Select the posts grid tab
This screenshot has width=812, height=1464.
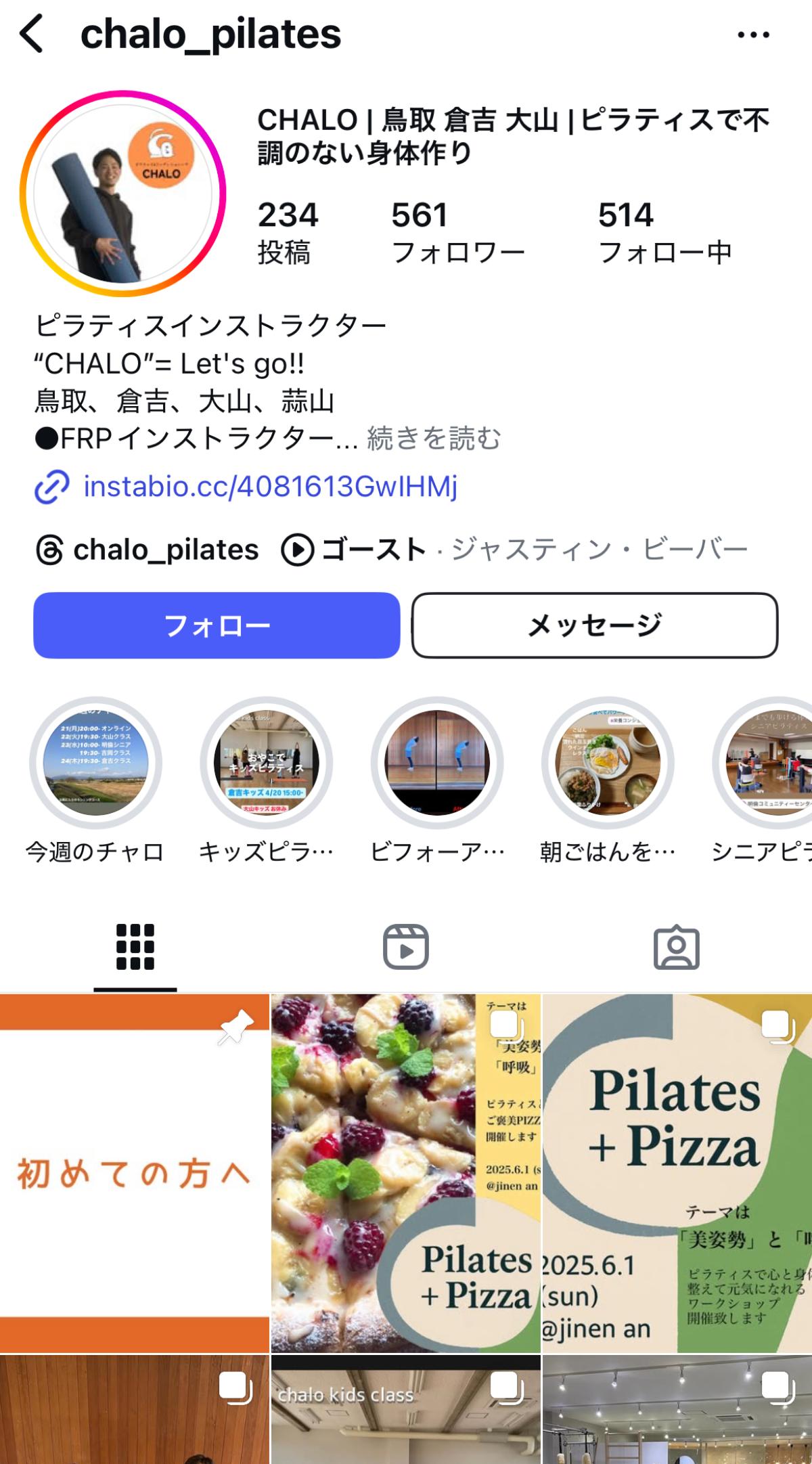tap(135, 946)
